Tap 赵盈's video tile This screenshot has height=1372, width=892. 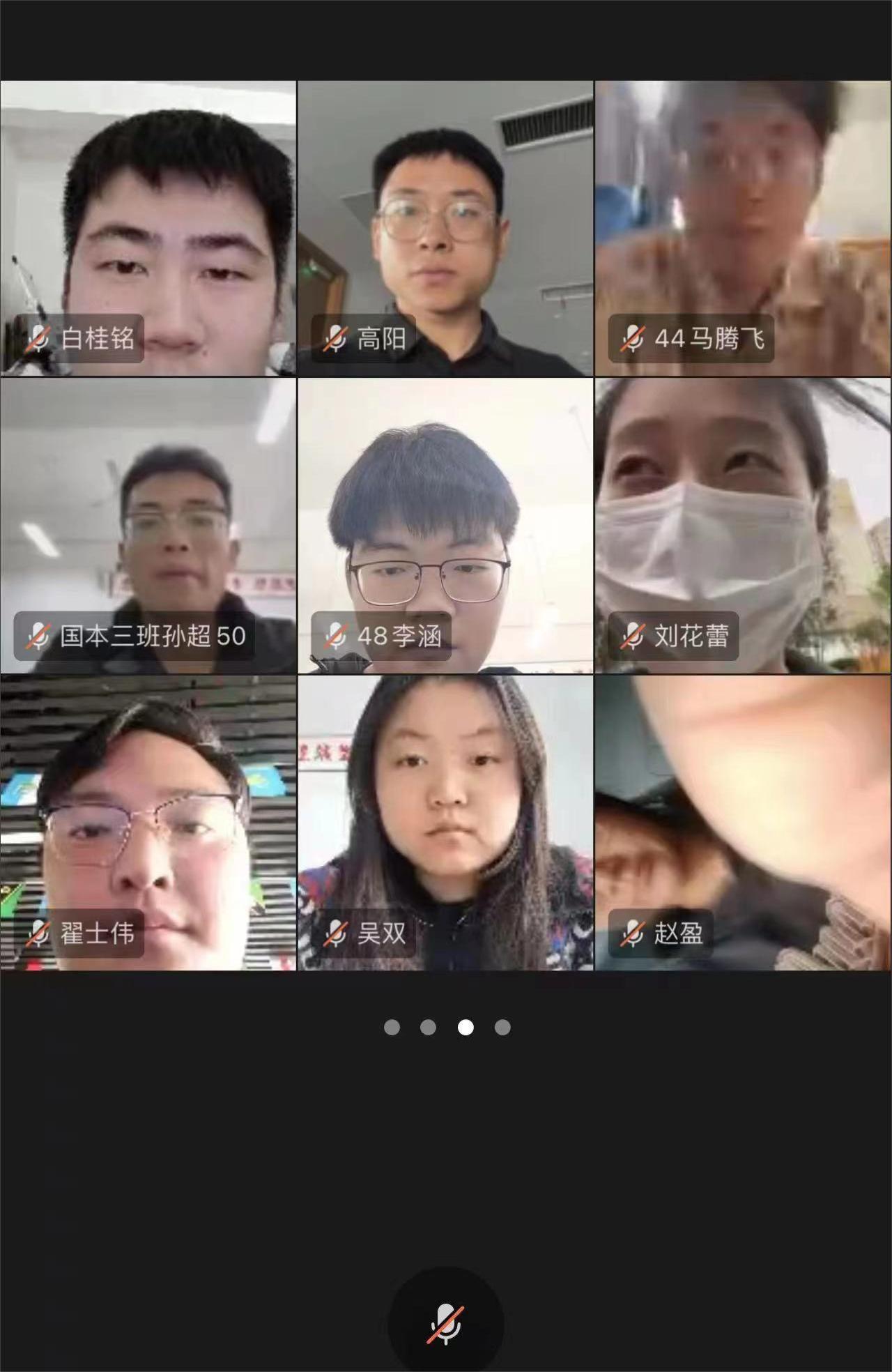click(743, 823)
